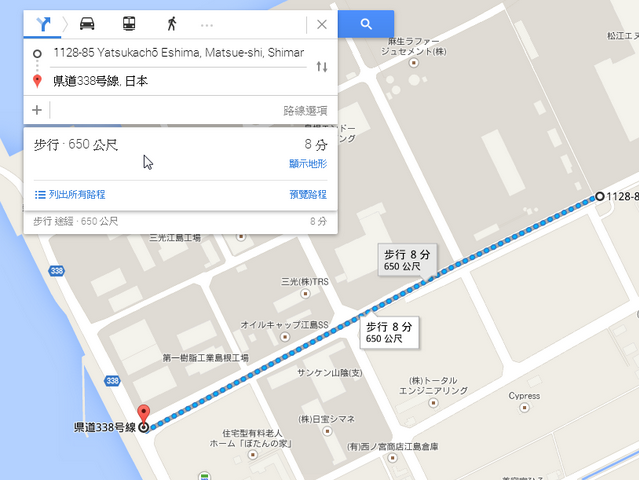Open 列出所有路程 step list
The width and height of the screenshot is (639, 480).
coord(70,195)
